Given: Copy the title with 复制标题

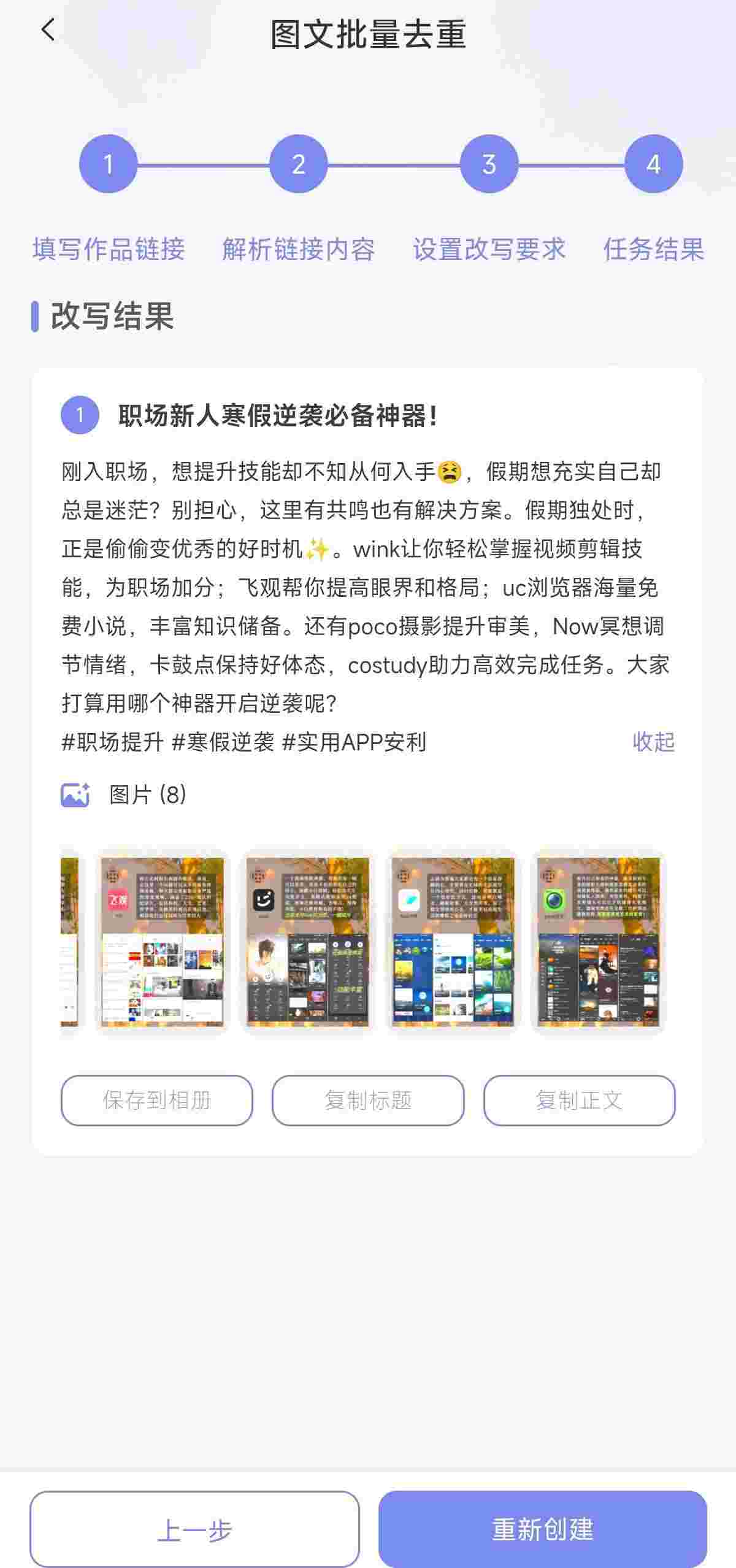Looking at the screenshot, I should [x=368, y=1100].
